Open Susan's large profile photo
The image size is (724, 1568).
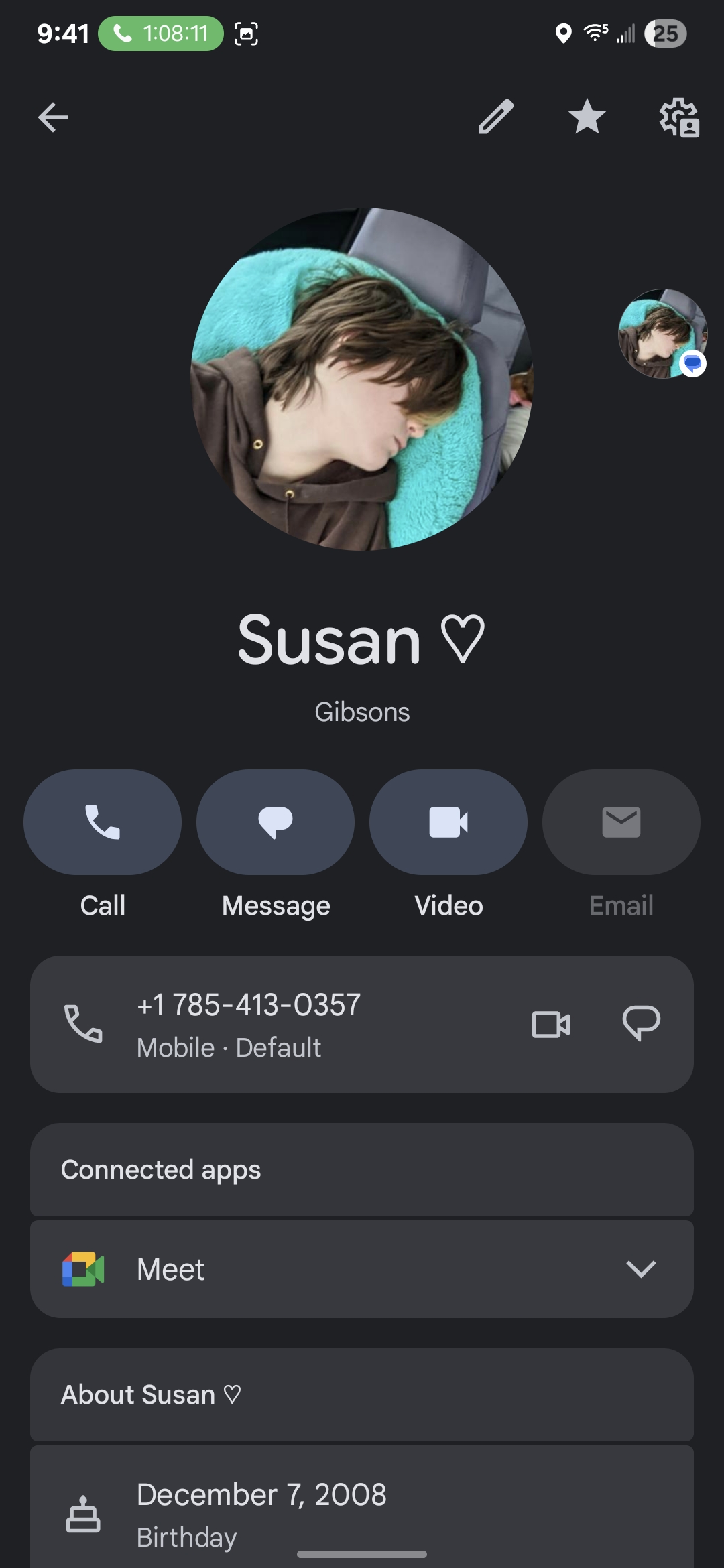(x=362, y=379)
